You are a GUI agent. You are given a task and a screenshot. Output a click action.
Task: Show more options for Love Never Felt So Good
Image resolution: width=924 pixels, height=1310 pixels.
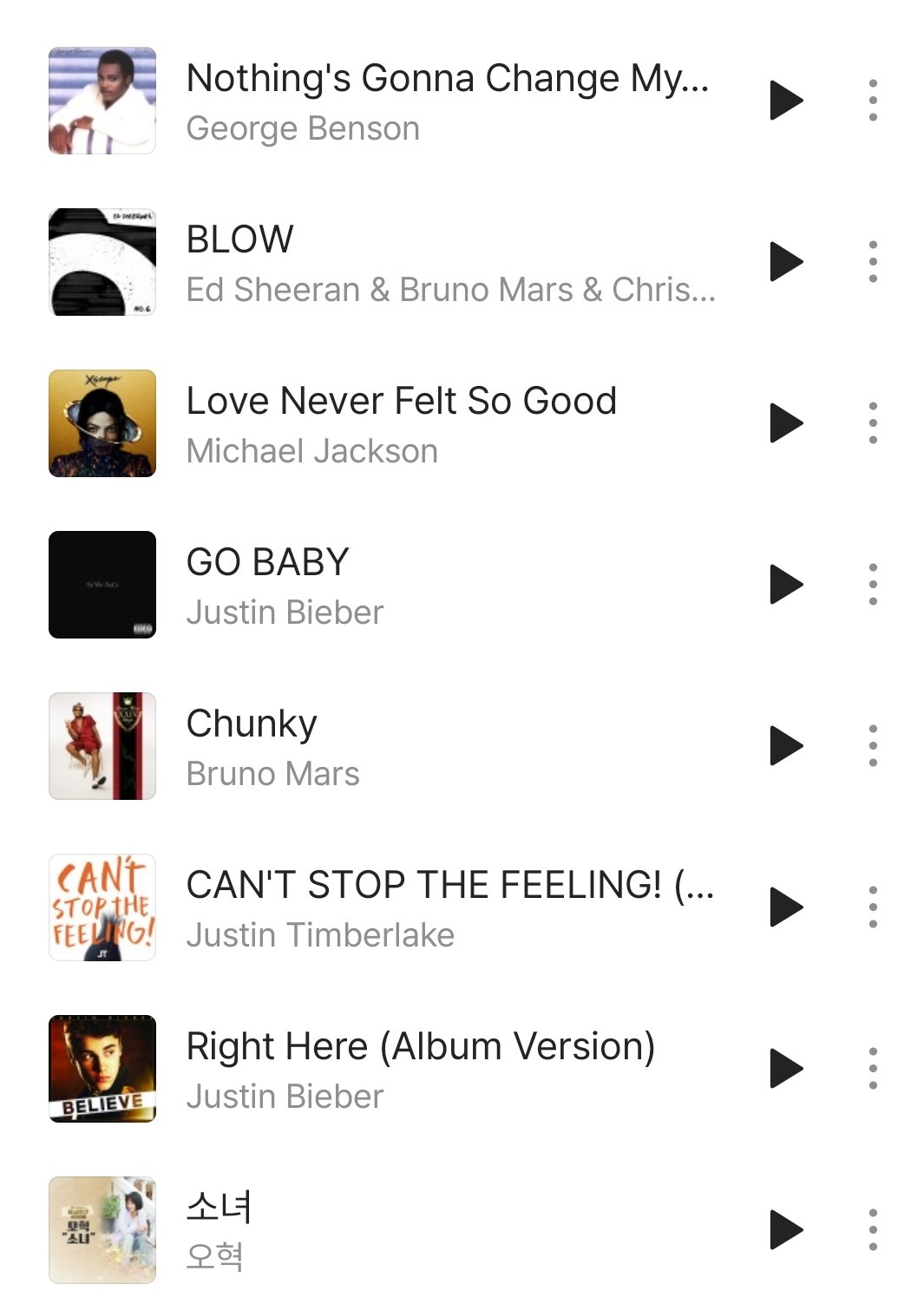tap(873, 423)
